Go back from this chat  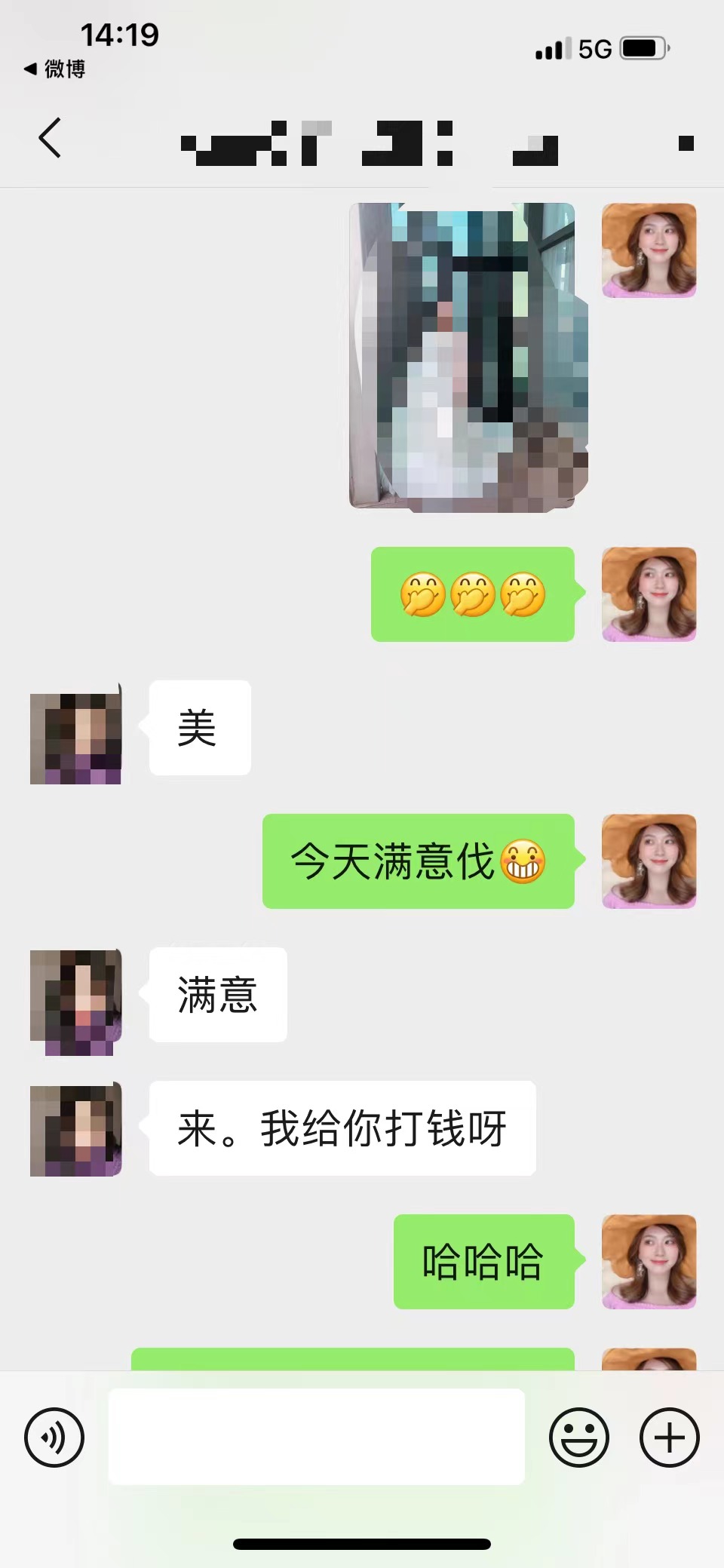(x=50, y=138)
